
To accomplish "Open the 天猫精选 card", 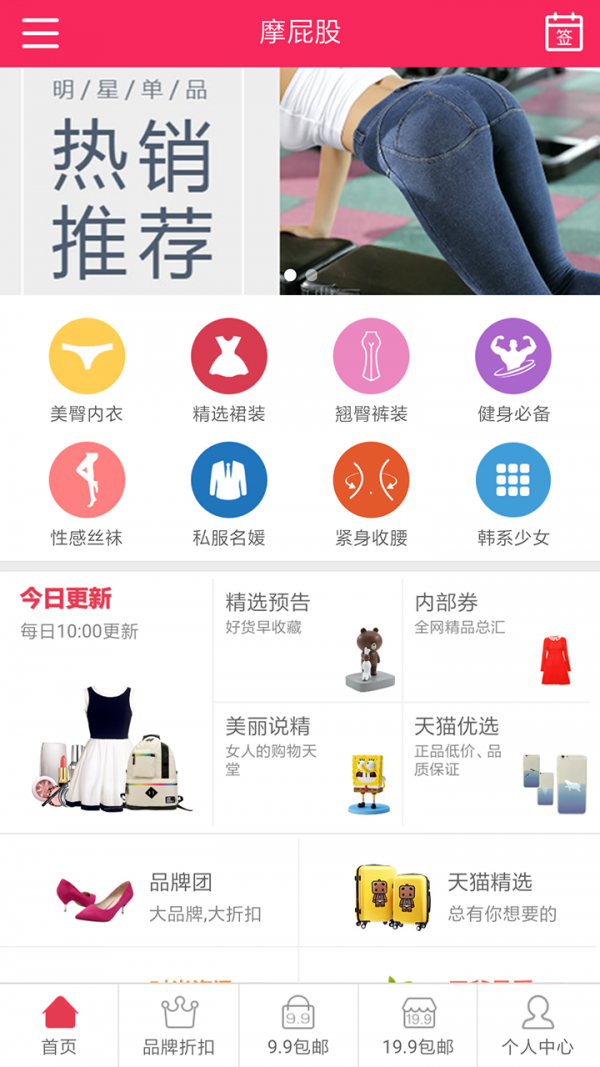I will (x=450, y=897).
